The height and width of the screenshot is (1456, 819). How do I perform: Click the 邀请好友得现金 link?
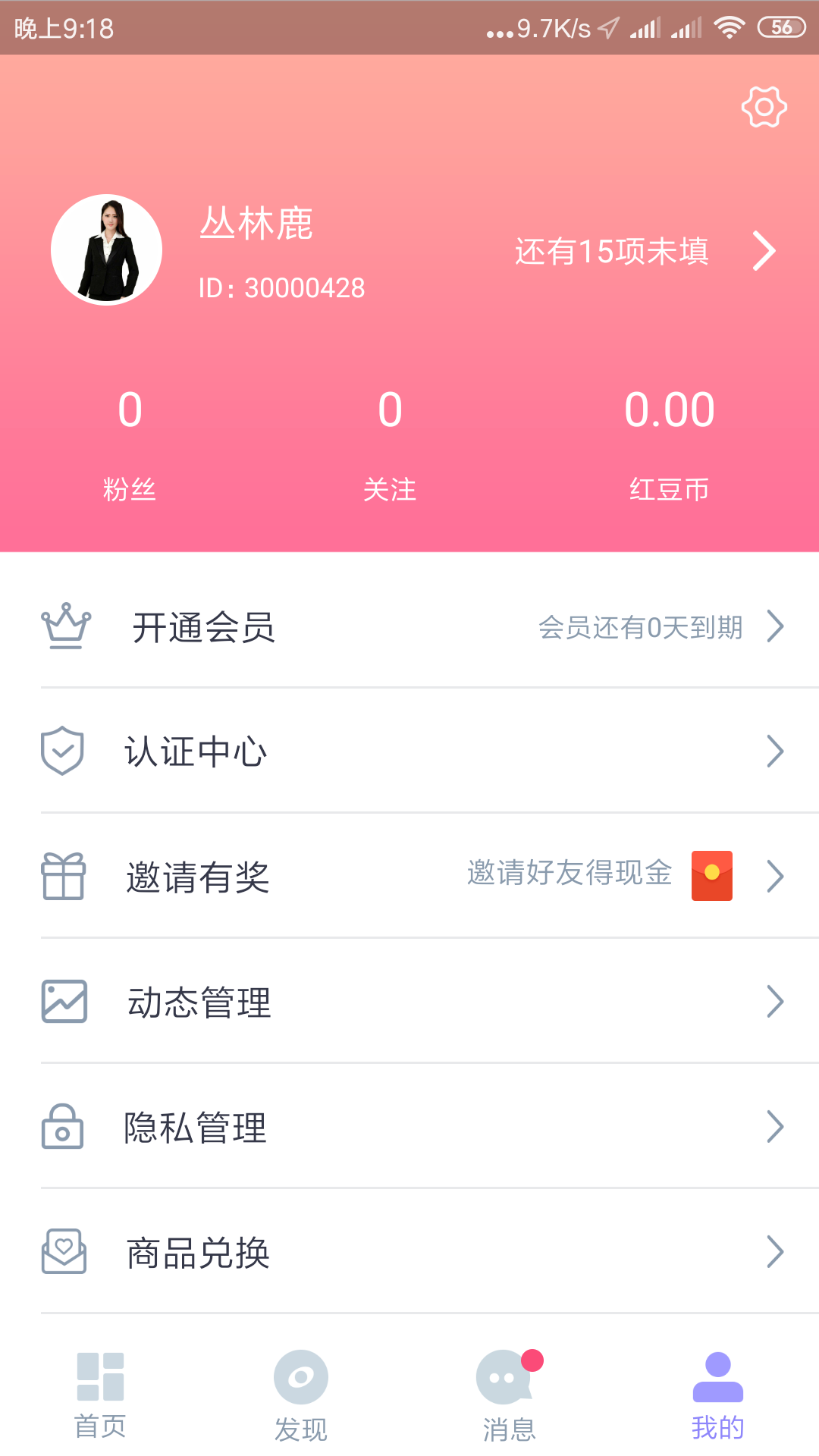[567, 874]
